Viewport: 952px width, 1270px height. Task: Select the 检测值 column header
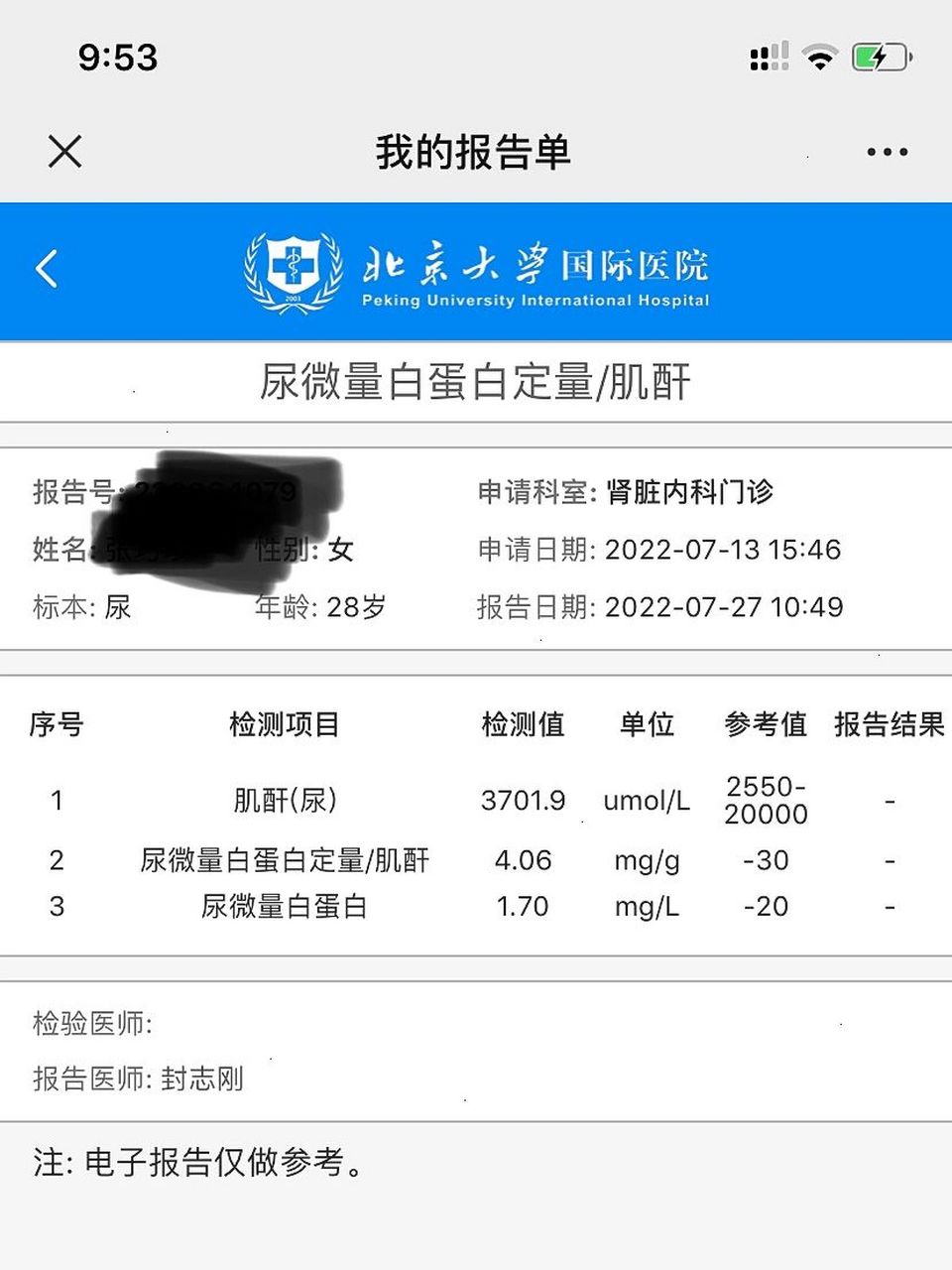[524, 725]
